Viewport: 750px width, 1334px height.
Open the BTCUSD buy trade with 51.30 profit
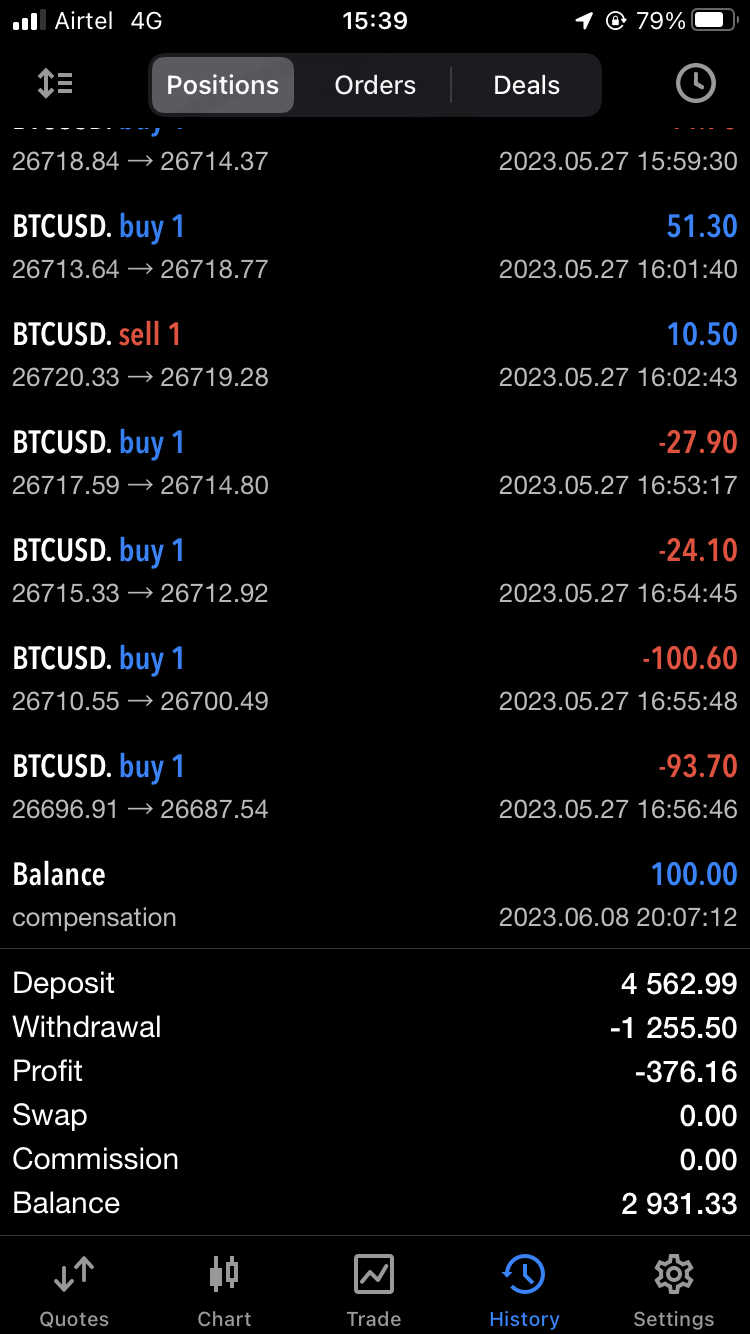[x=375, y=247]
